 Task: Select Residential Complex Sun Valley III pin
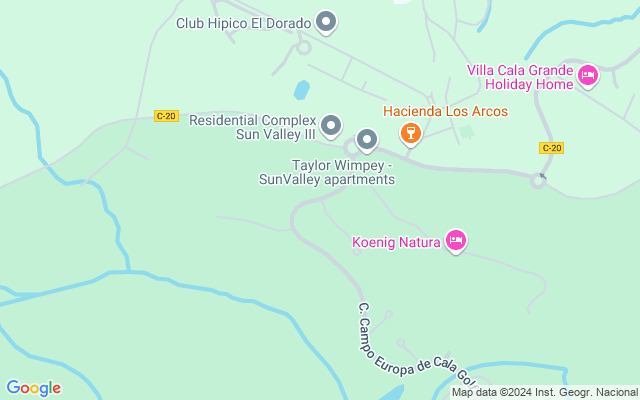[x=332, y=126]
